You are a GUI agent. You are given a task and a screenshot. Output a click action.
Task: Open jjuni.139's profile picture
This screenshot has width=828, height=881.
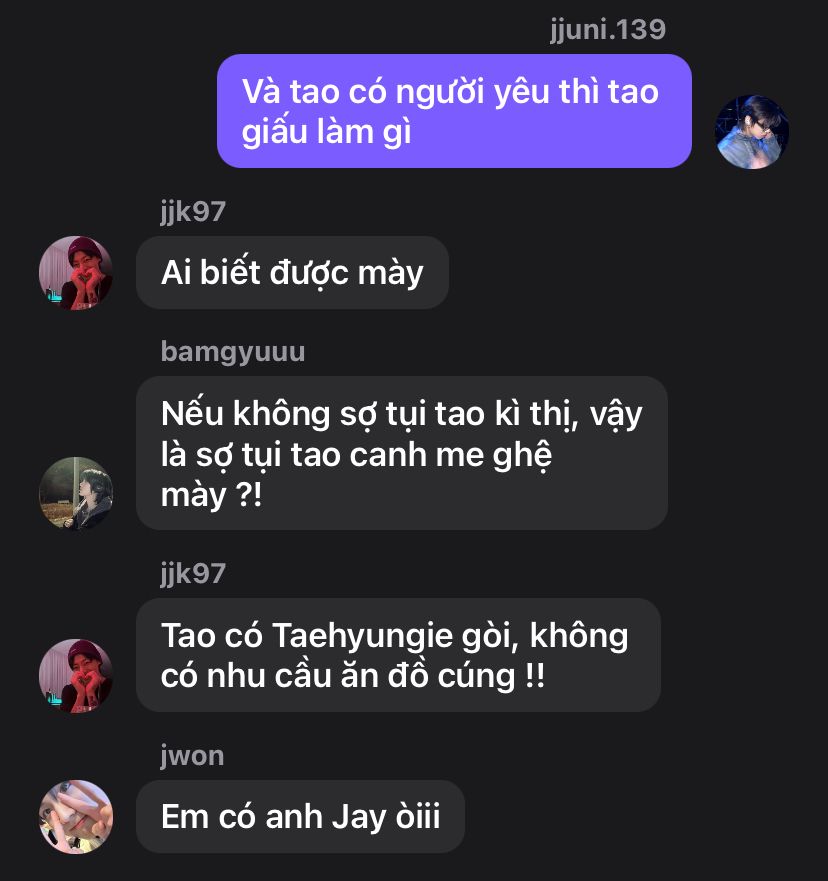[x=752, y=132]
